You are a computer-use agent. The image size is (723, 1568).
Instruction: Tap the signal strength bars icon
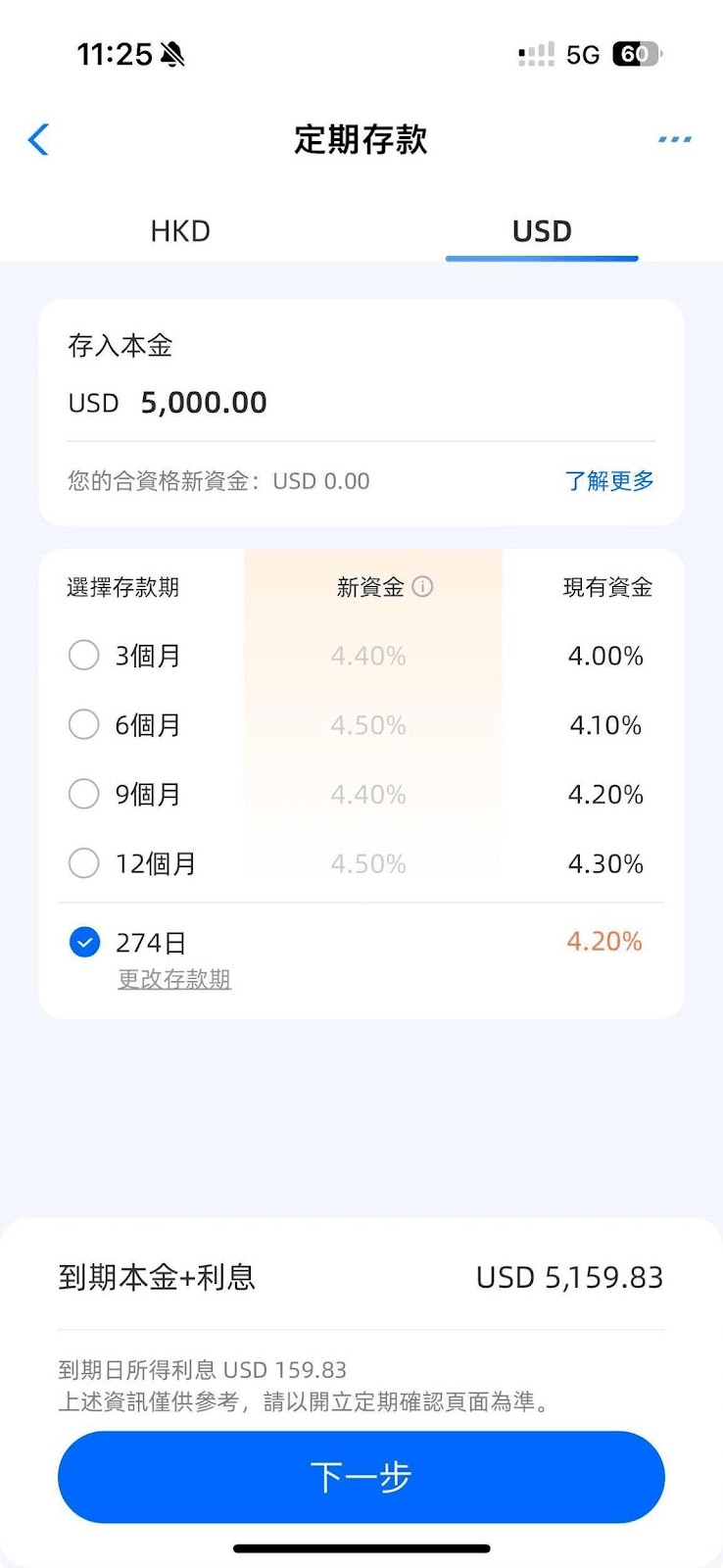point(535,55)
